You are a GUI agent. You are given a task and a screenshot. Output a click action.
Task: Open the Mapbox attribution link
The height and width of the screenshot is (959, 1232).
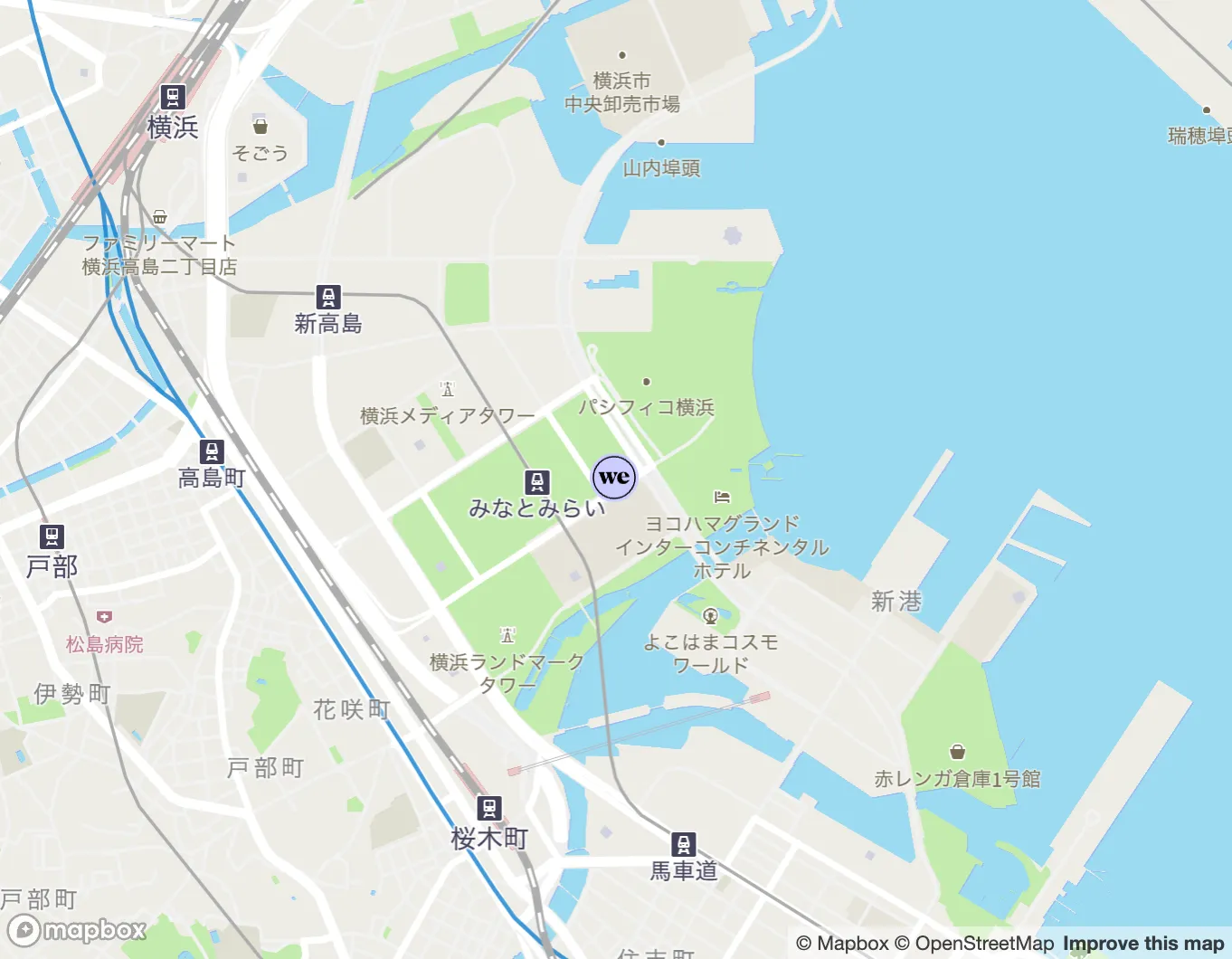(842, 944)
